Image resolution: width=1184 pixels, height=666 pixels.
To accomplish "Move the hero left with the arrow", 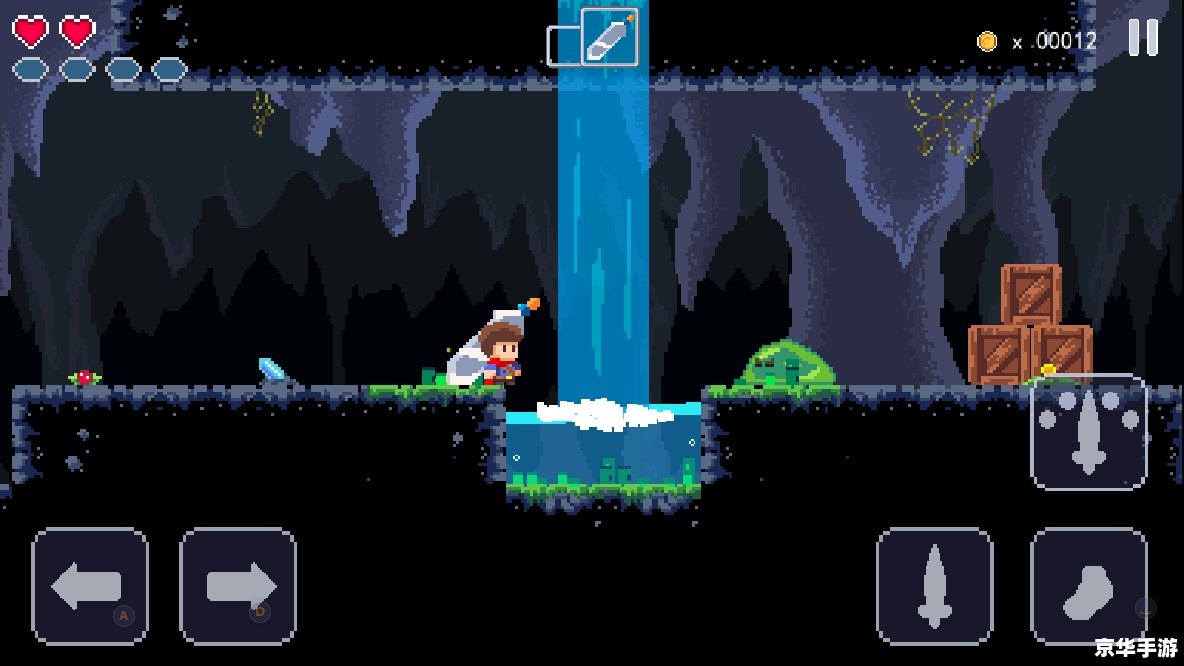I will click(x=90, y=586).
